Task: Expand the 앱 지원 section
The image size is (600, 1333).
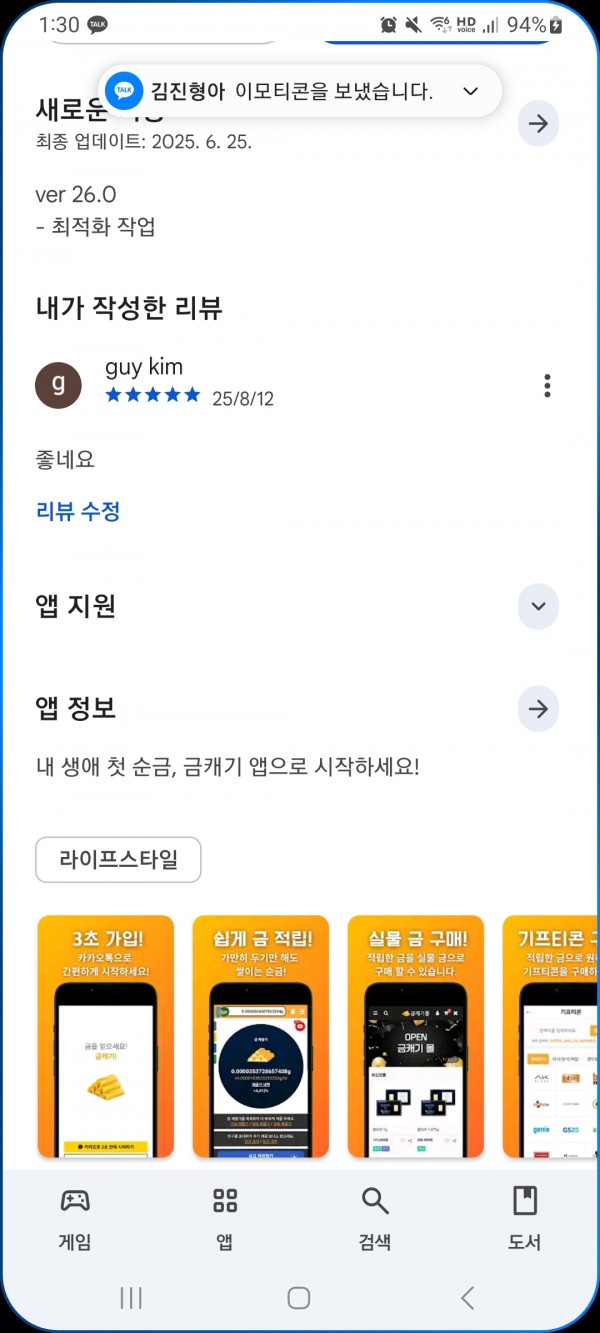Action: [x=538, y=606]
